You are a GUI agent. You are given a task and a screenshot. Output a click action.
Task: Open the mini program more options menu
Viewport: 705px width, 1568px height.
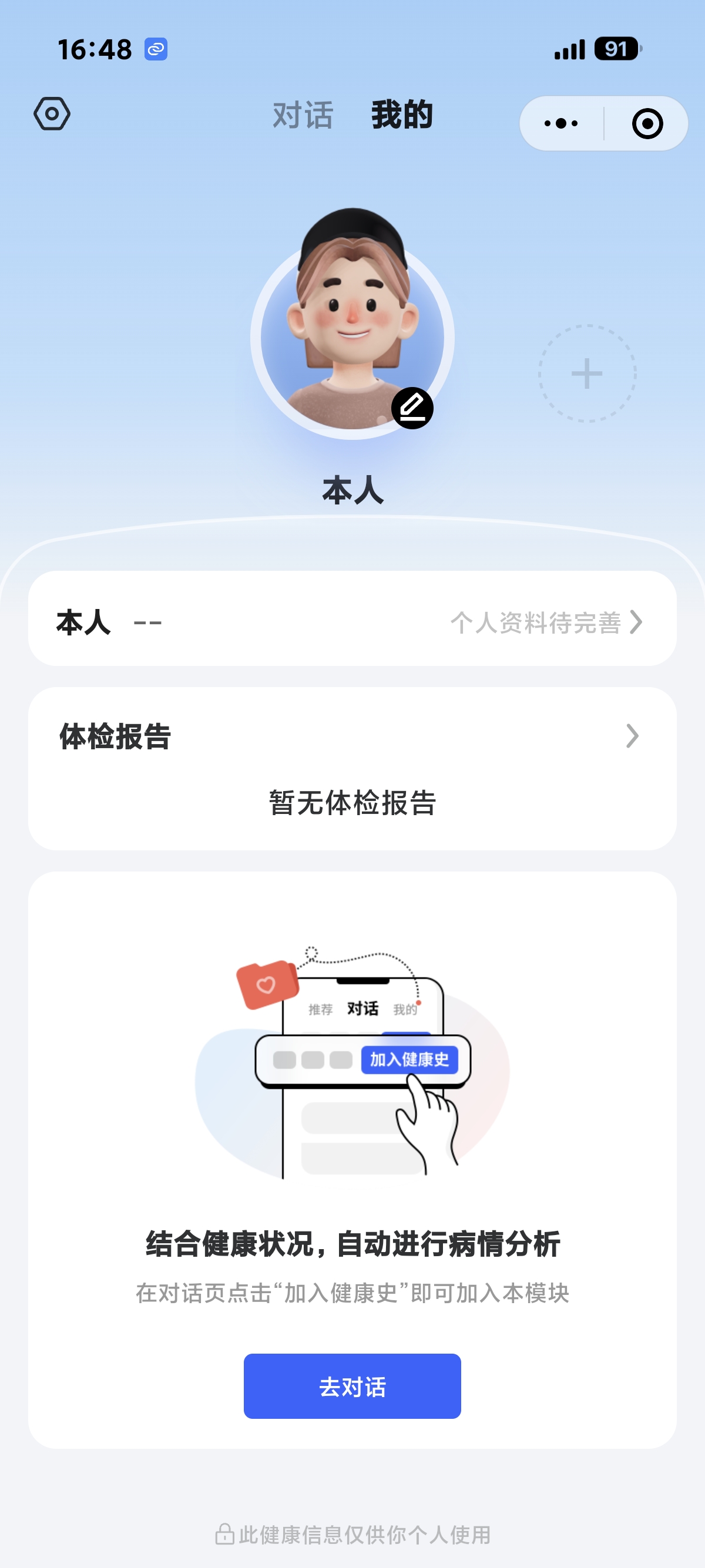click(560, 123)
